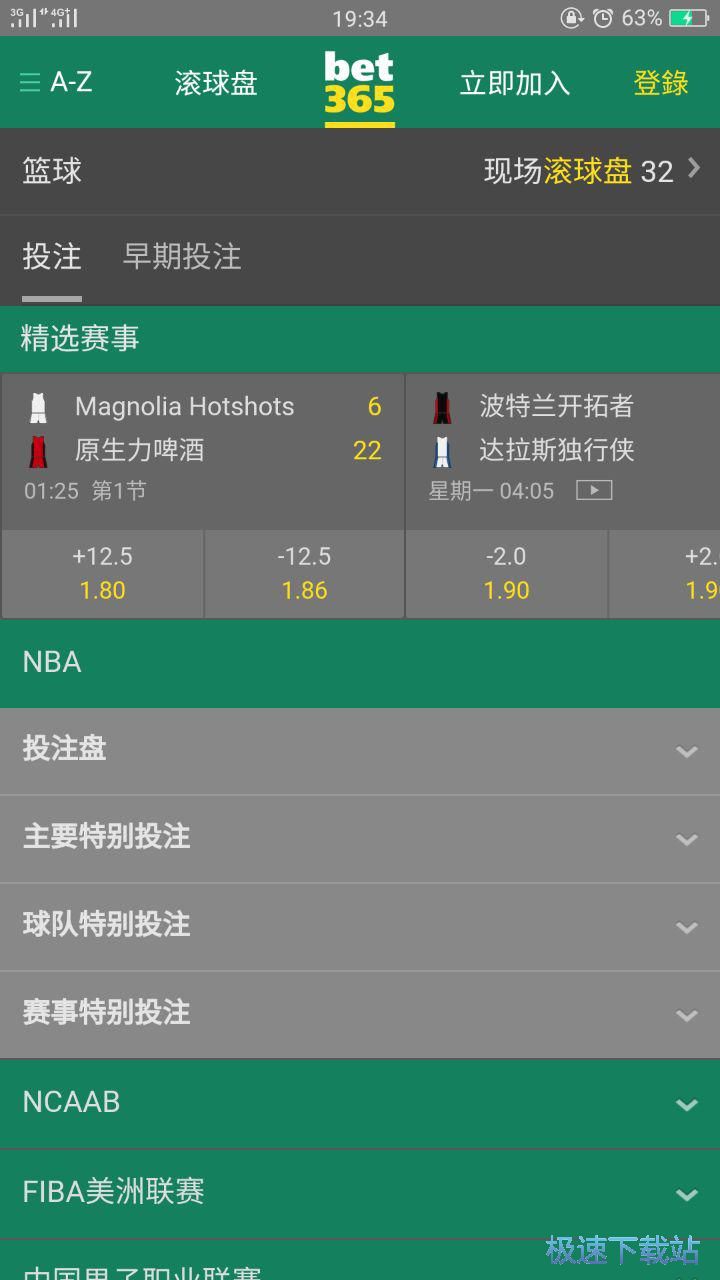Tap the bet365 logo to go home

[x=360, y=86]
